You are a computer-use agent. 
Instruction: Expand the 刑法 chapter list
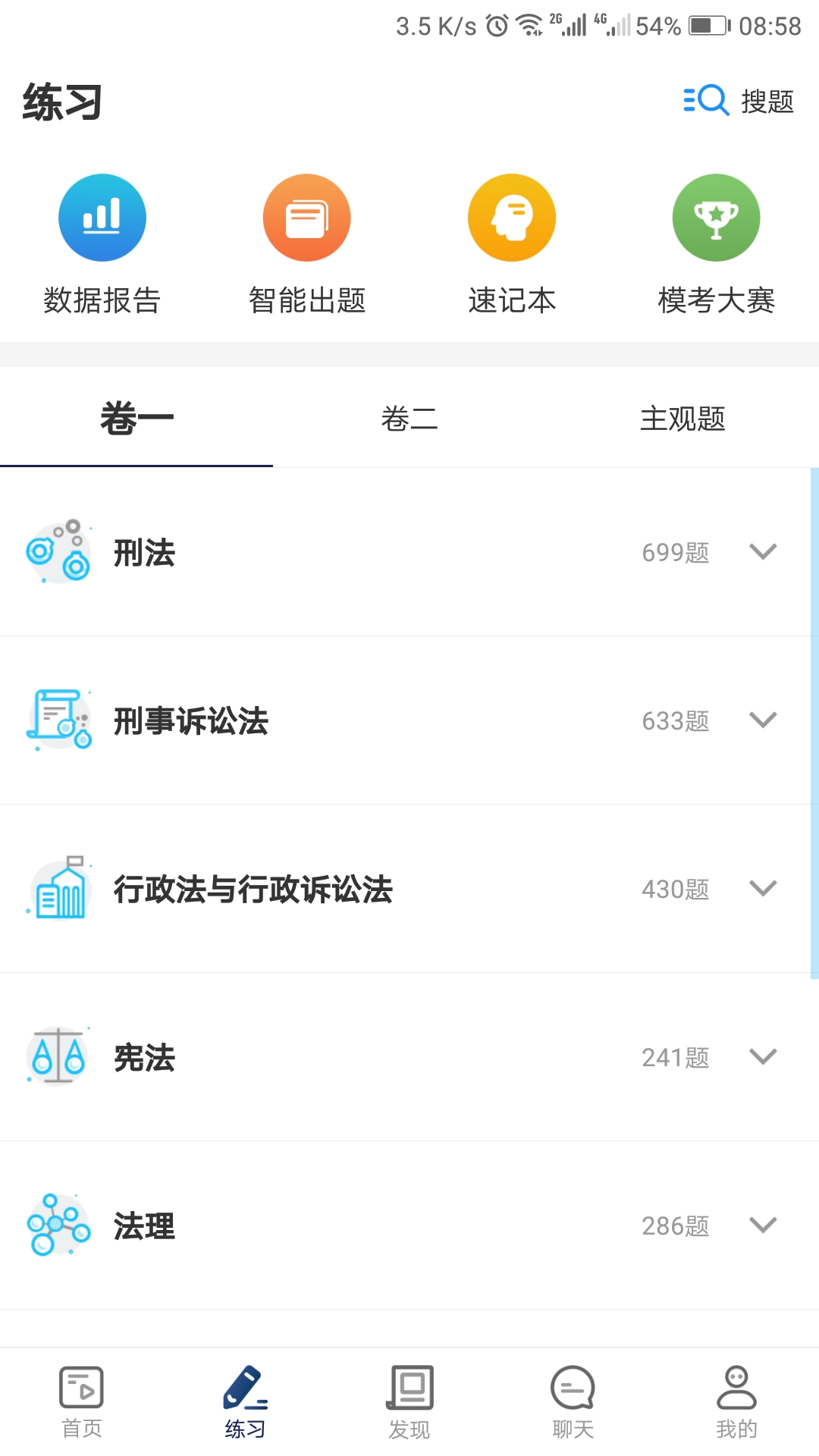764,552
